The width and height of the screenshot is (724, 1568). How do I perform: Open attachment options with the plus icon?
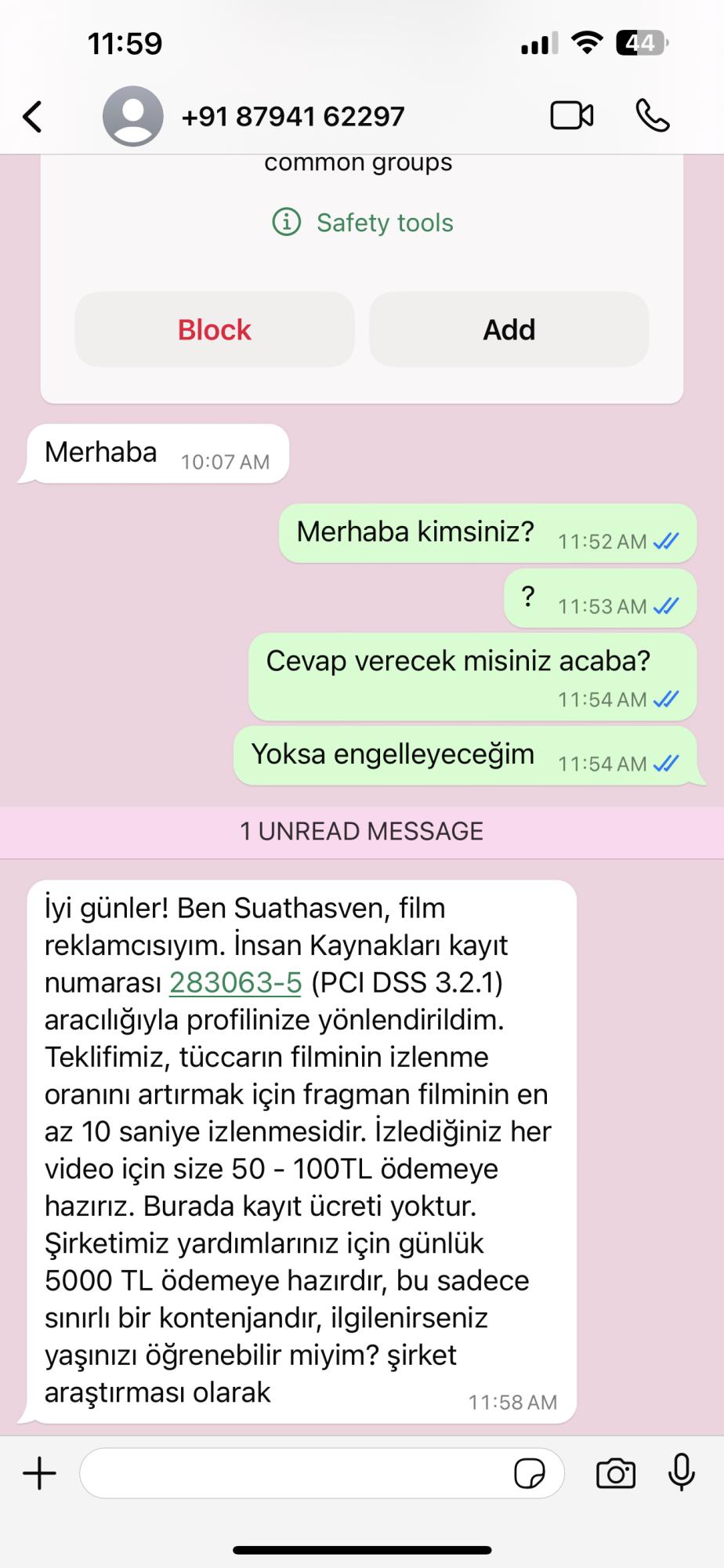coord(38,1472)
